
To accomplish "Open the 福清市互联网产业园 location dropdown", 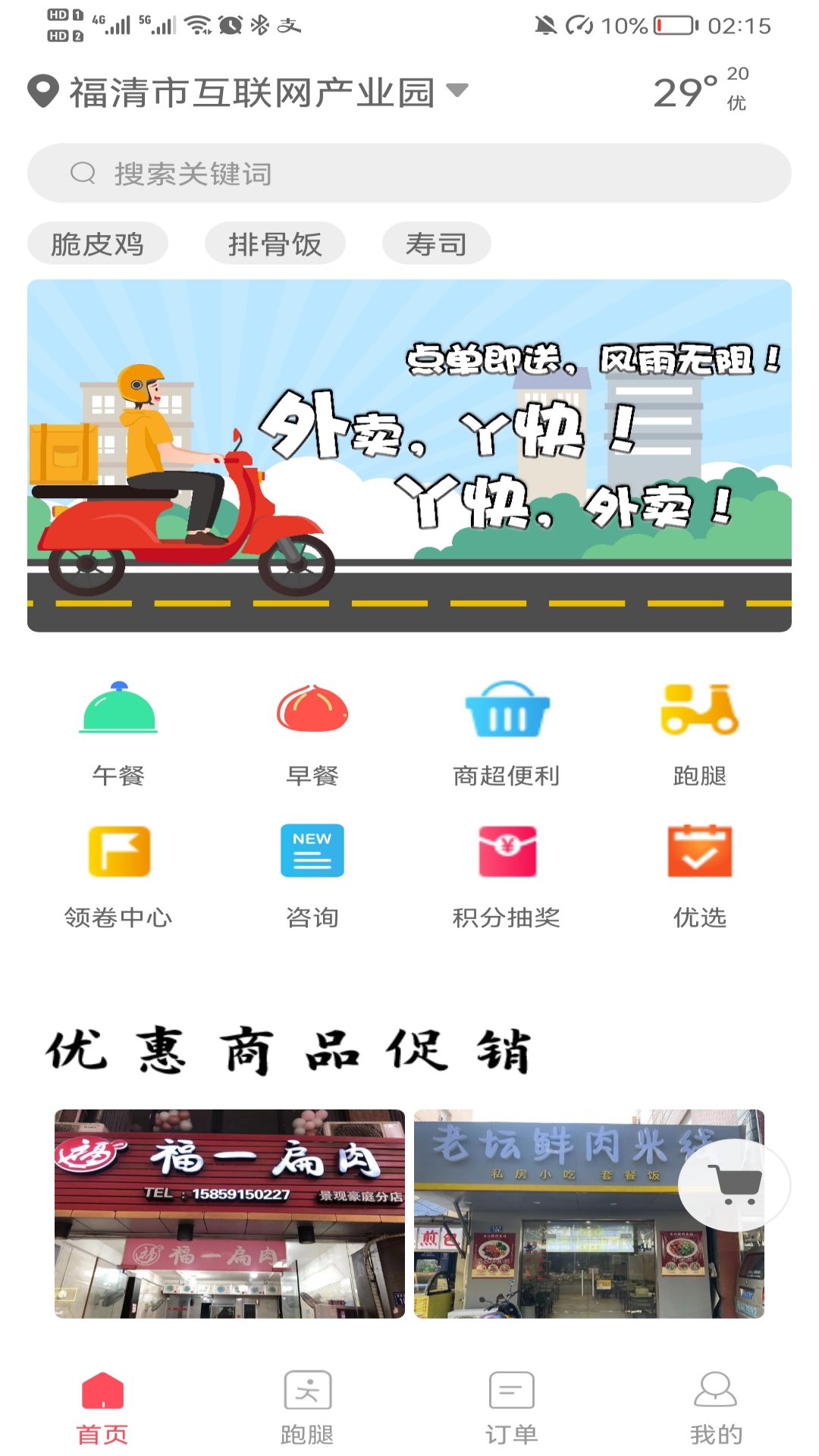I will 249,93.
